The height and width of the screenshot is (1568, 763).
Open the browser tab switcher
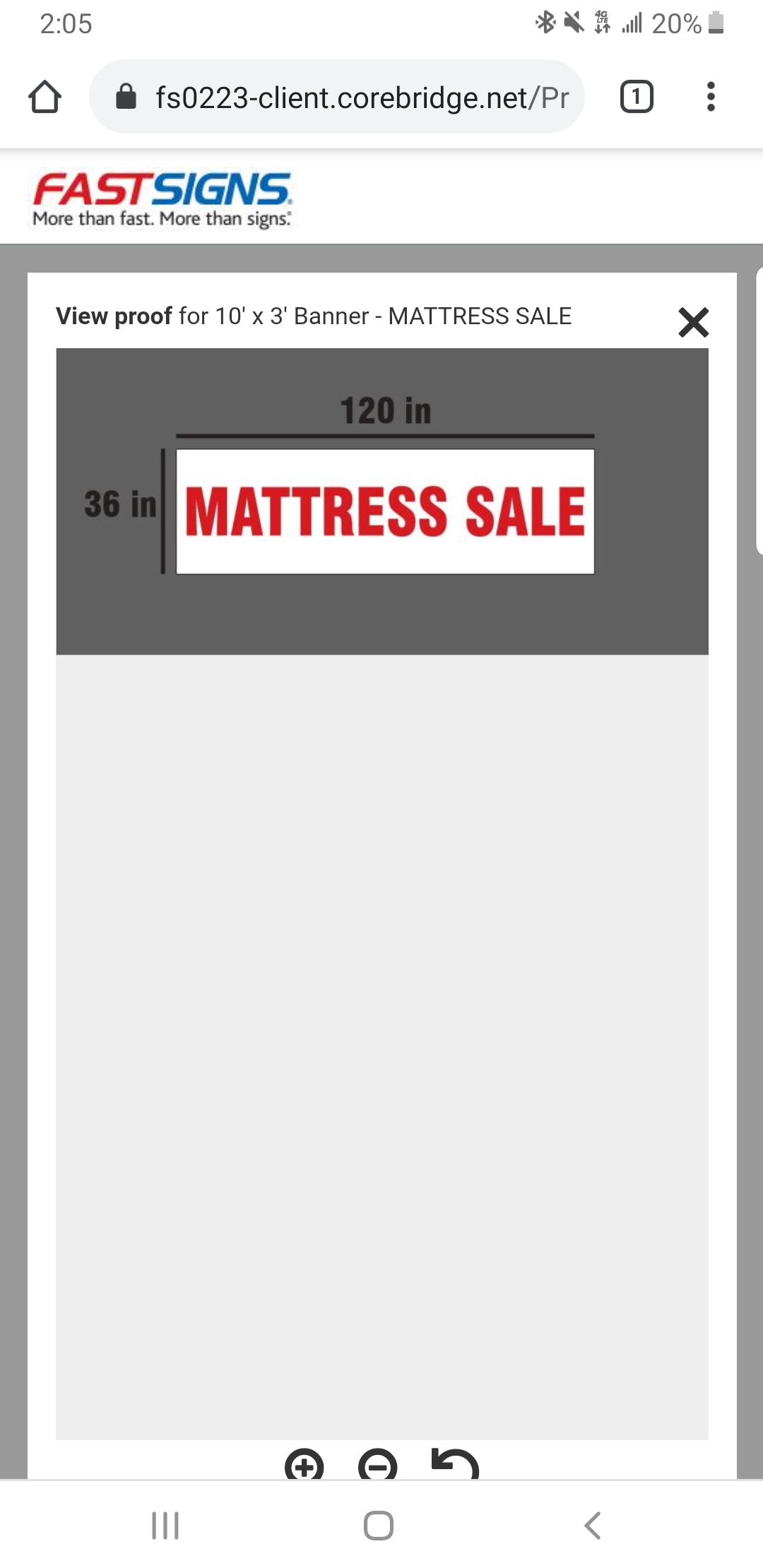click(637, 97)
